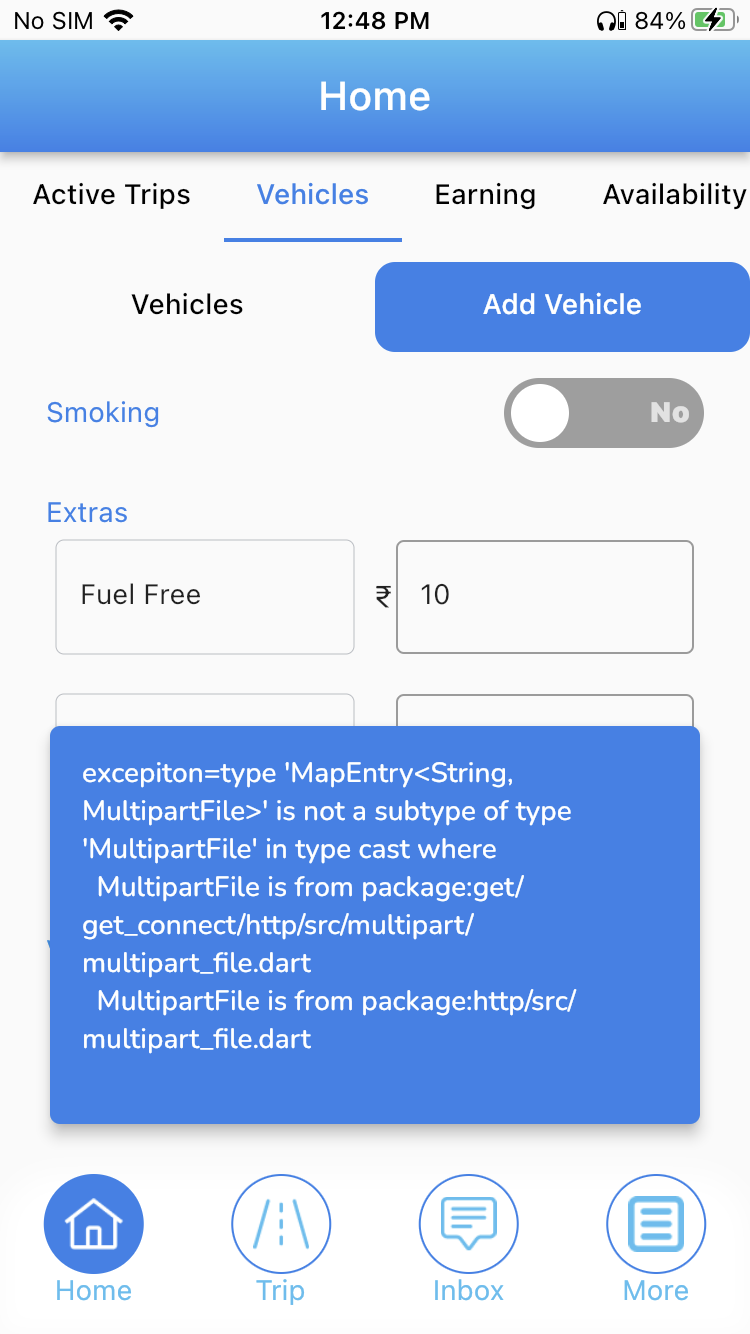Open the More menu
The width and height of the screenshot is (750, 1334).
coord(656,1240)
